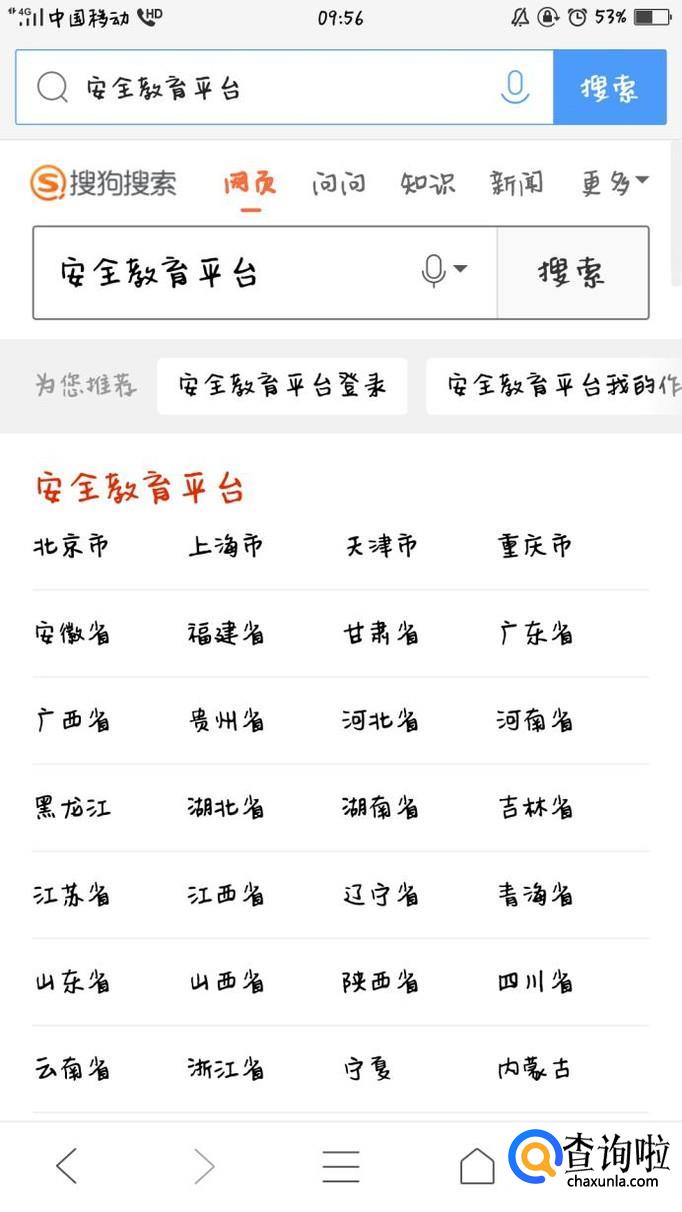Open the 上海市 link
Viewport: 682px width, 1212px height.
pos(226,546)
